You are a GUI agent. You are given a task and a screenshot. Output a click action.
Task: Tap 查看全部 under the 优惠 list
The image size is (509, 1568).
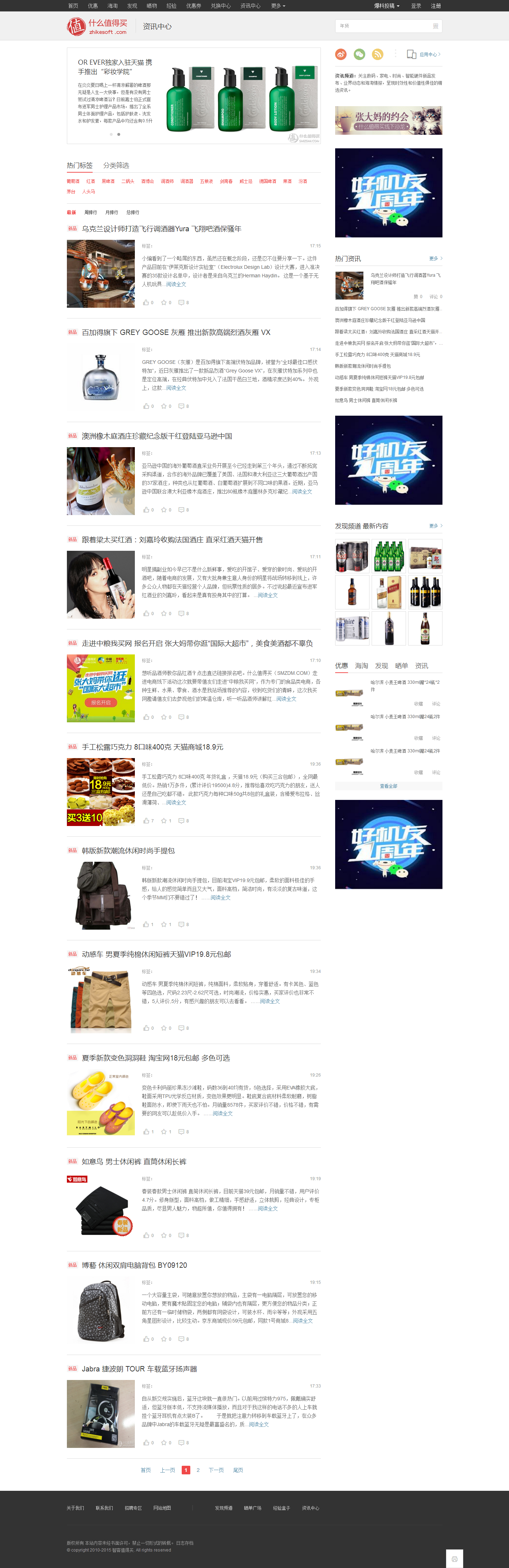click(x=388, y=786)
